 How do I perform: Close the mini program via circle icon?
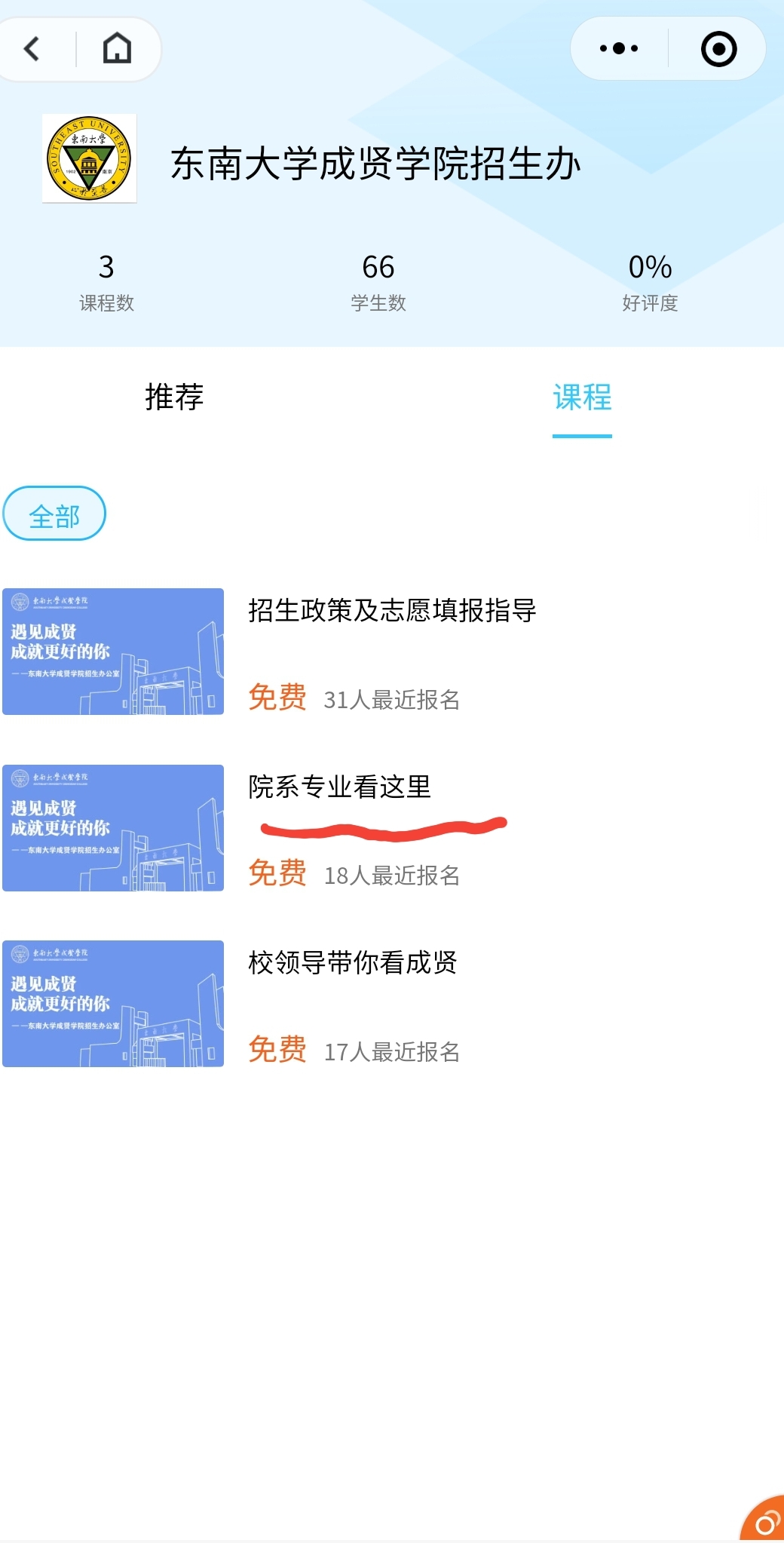718,49
